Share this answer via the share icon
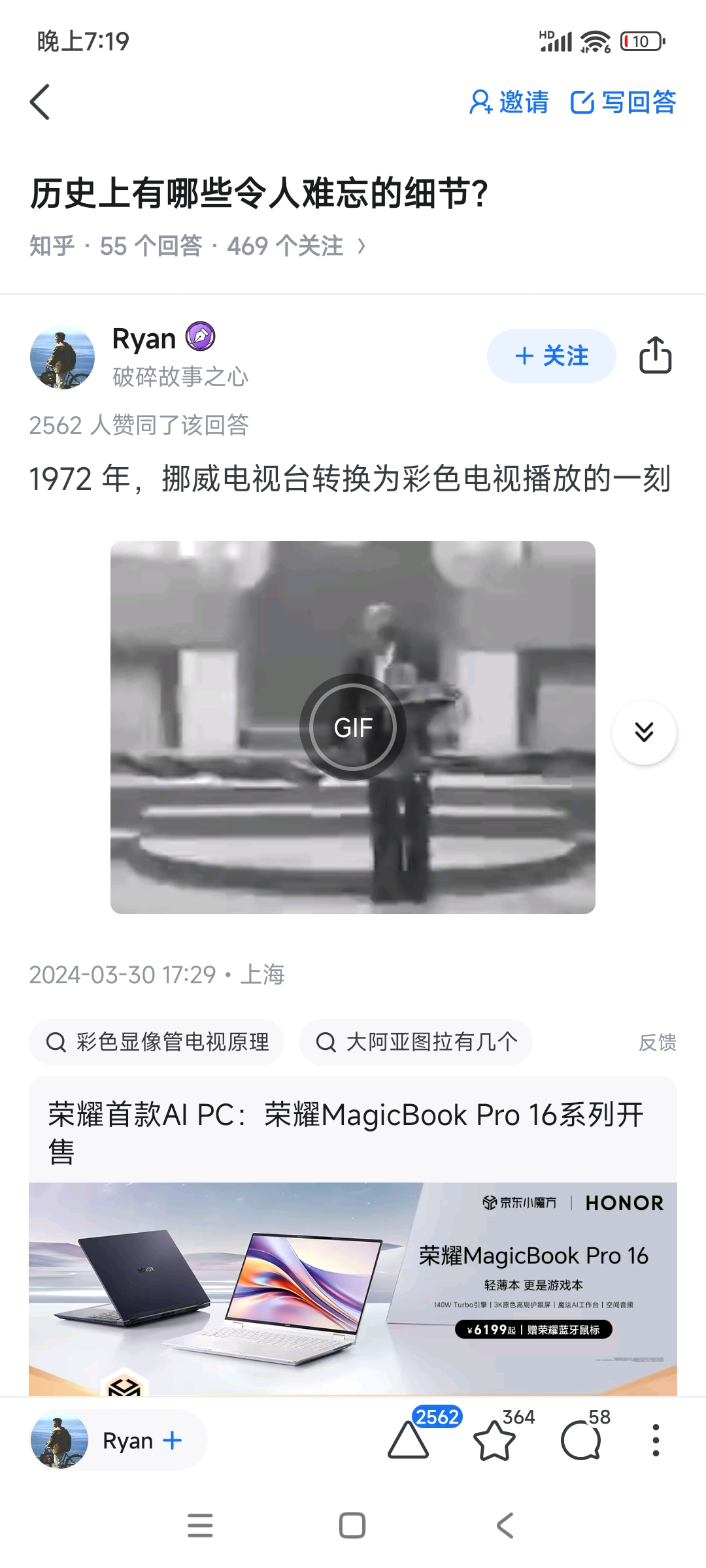Image resolution: width=706 pixels, height=1568 pixels. (655, 355)
